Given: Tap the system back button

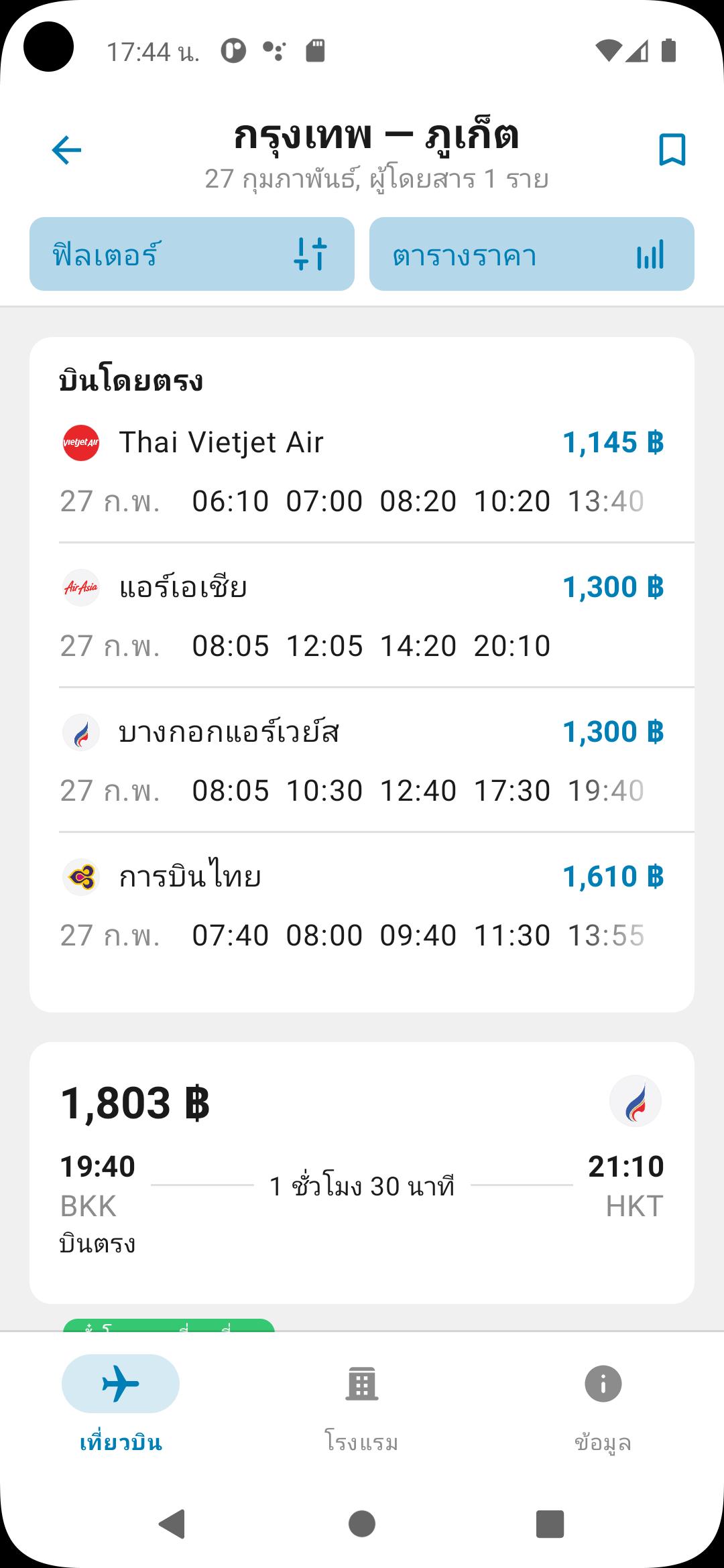Looking at the screenshot, I should click(x=172, y=1524).
